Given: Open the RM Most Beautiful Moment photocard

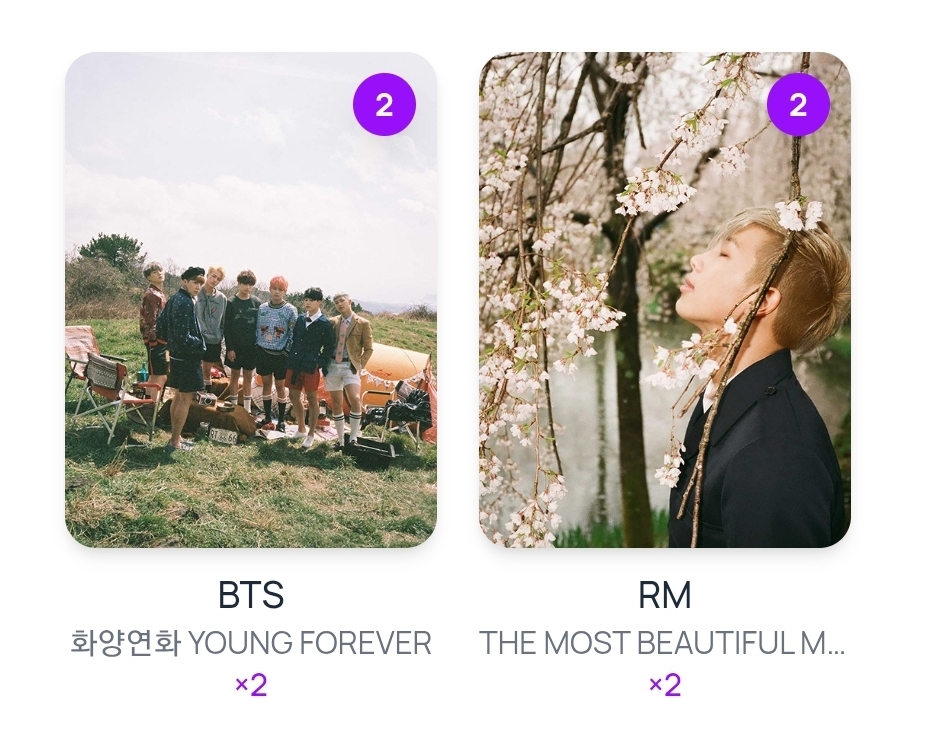Looking at the screenshot, I should point(664,300).
